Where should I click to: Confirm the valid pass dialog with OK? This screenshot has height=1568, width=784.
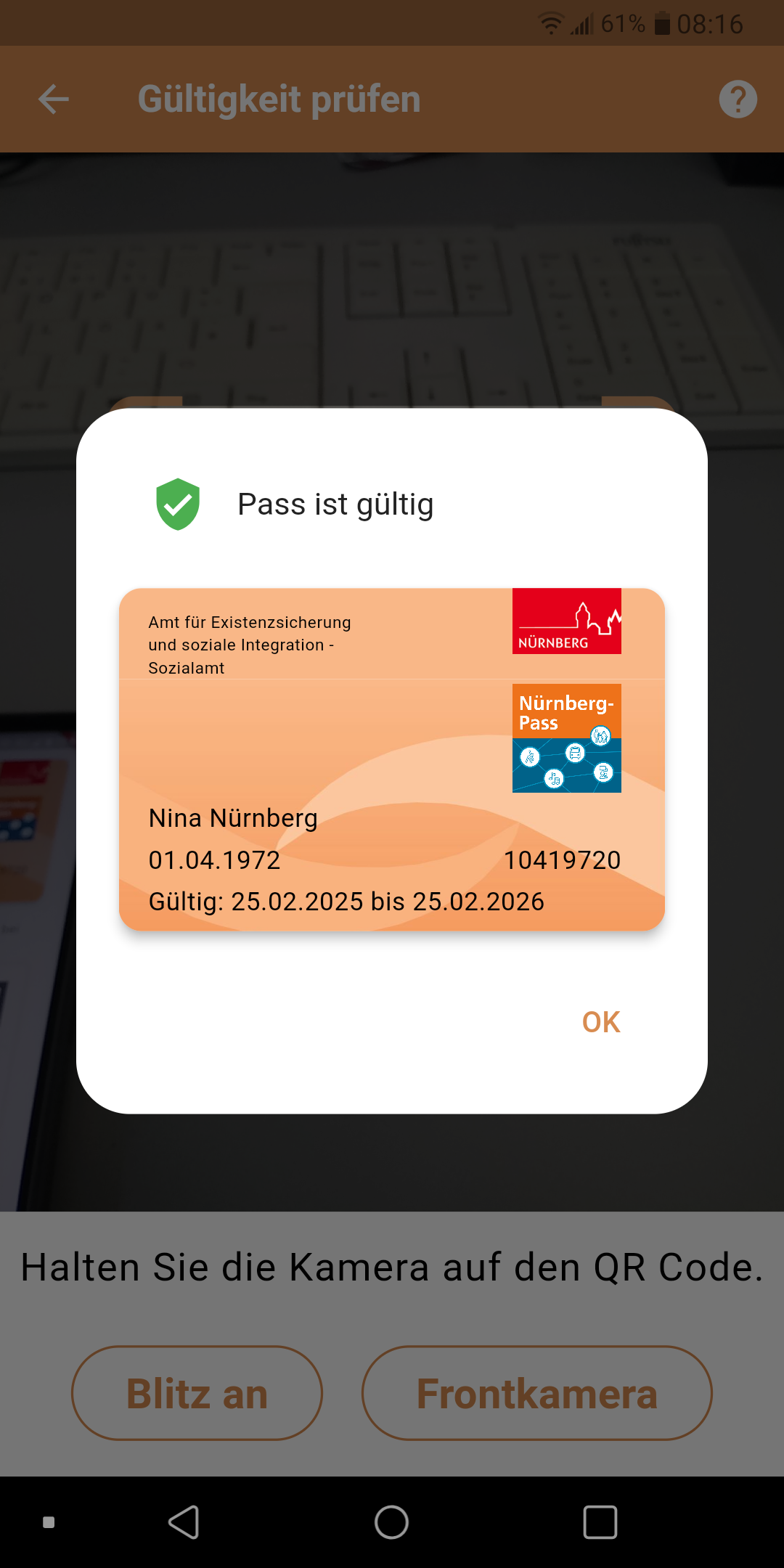click(x=601, y=1022)
